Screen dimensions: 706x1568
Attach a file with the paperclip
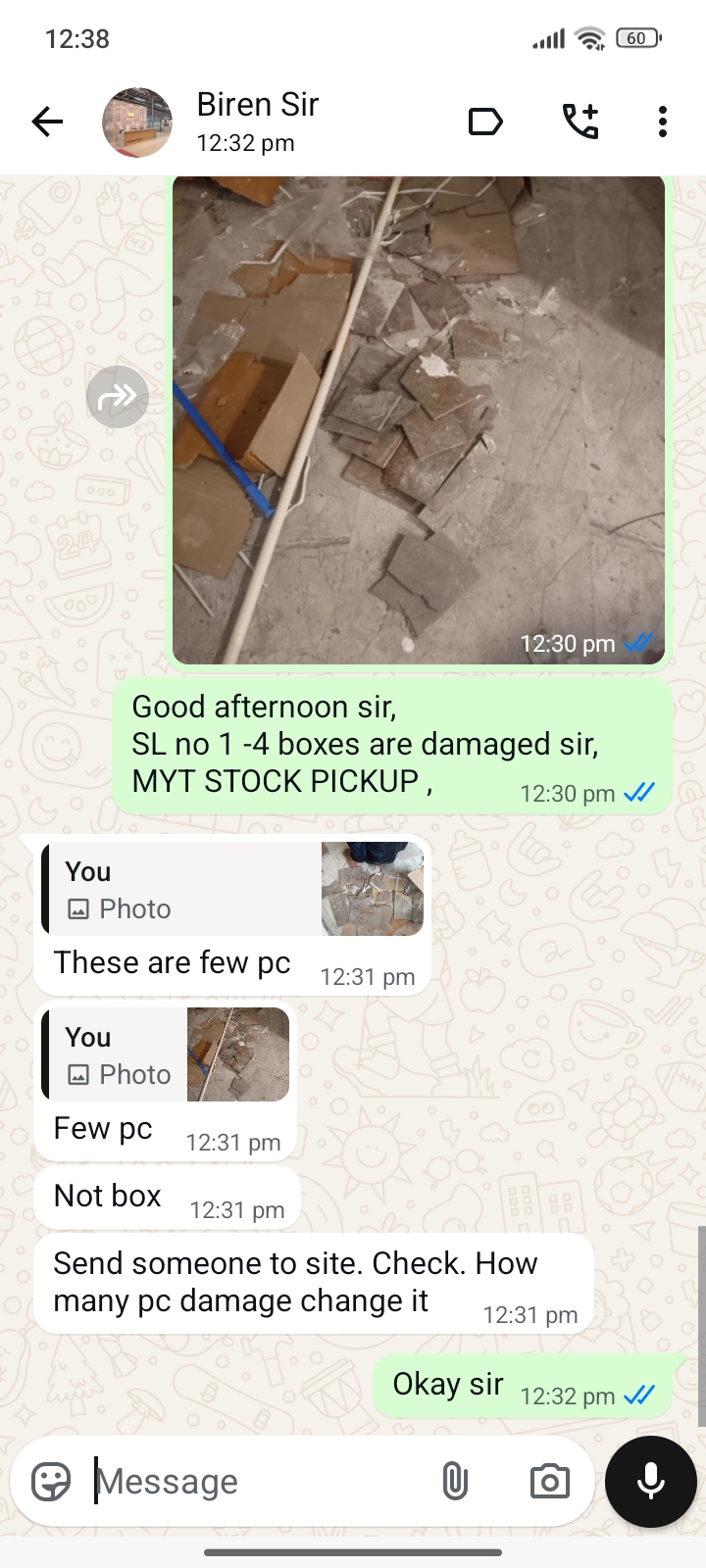click(x=455, y=1482)
